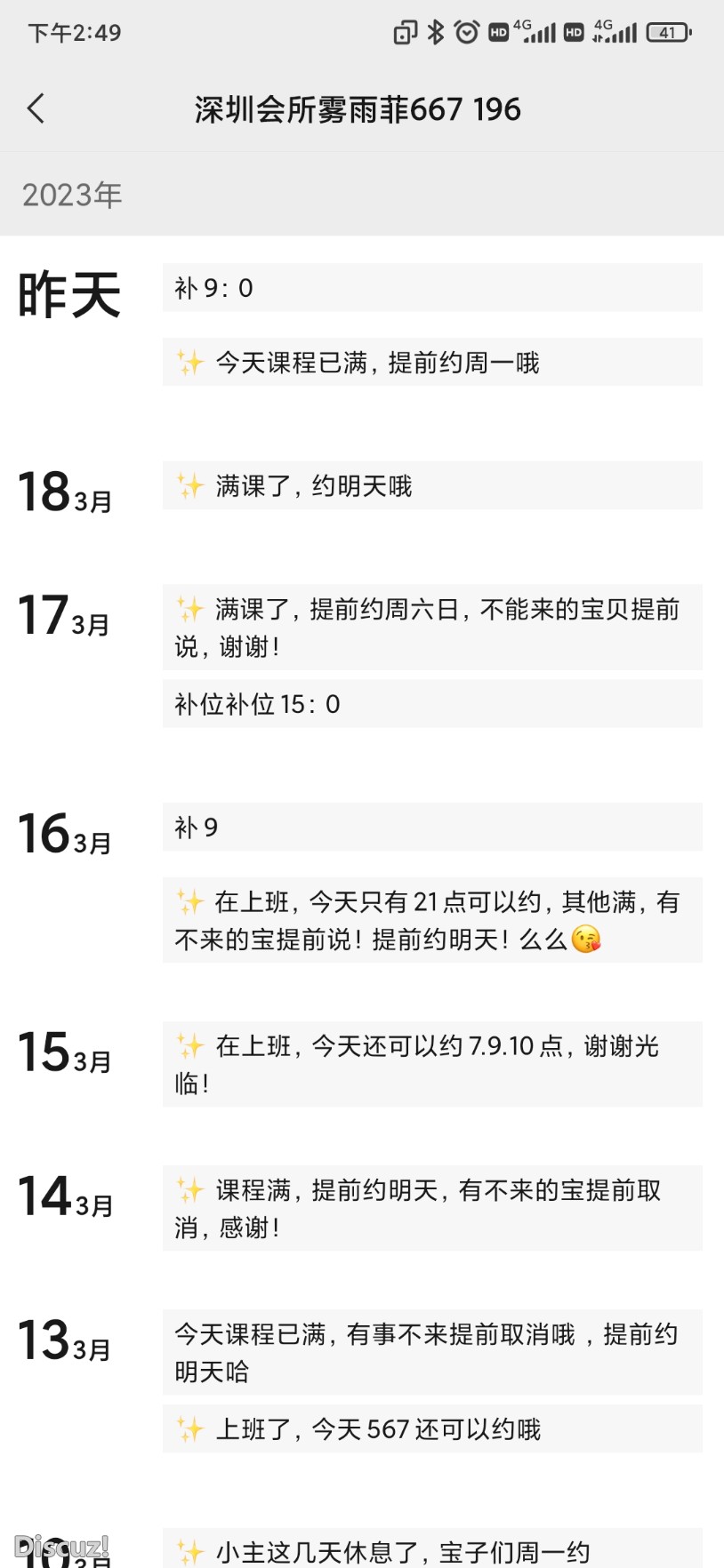Image resolution: width=724 pixels, height=1568 pixels.
Task: Tap the back arrow to exit conversation
Action: [36, 108]
